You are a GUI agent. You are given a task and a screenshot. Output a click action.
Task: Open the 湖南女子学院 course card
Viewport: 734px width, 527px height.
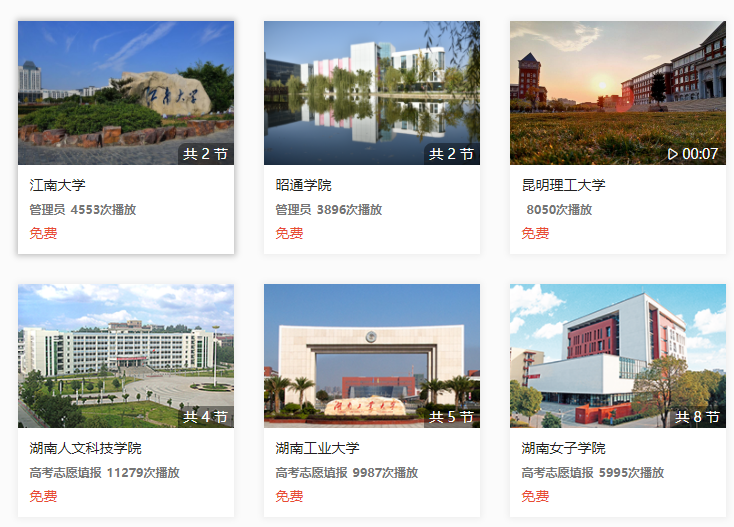(x=617, y=356)
